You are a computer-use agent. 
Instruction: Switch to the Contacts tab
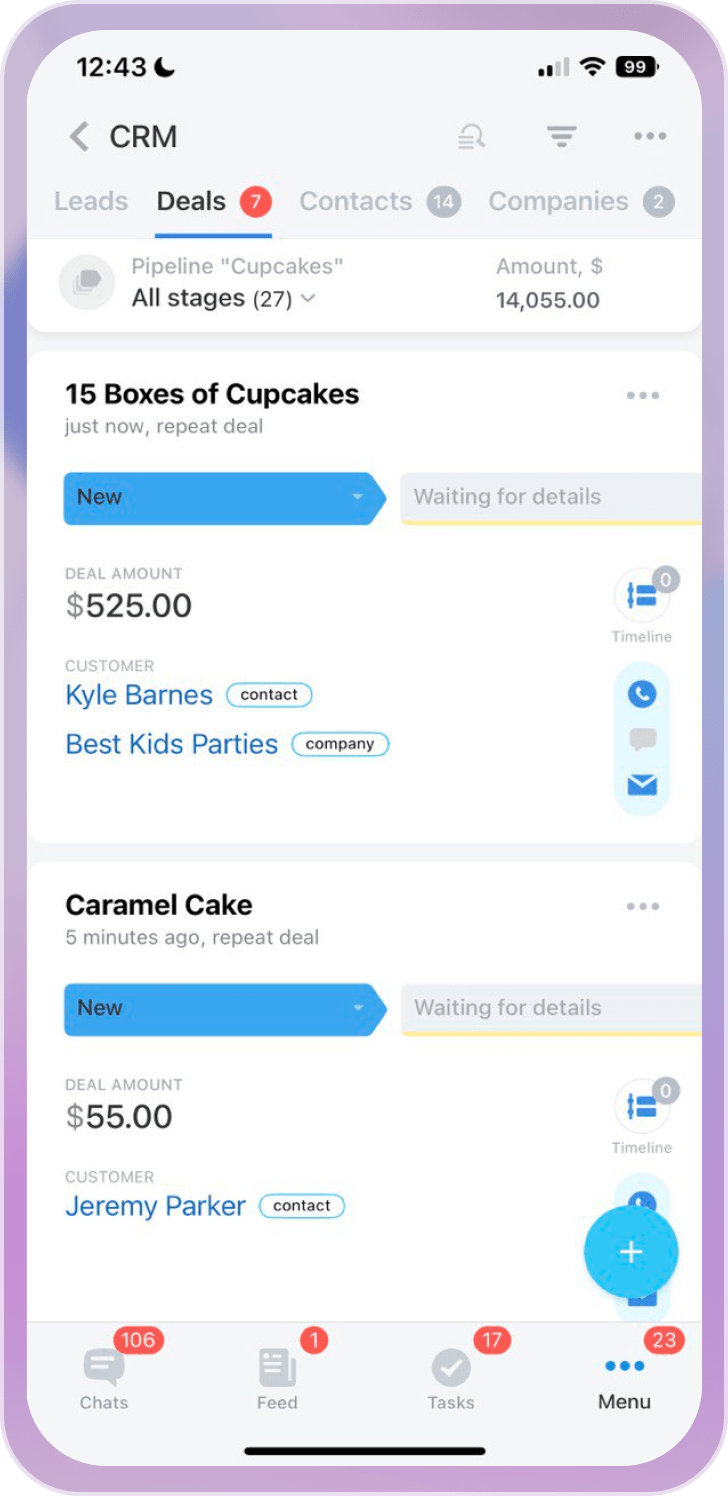coord(356,201)
